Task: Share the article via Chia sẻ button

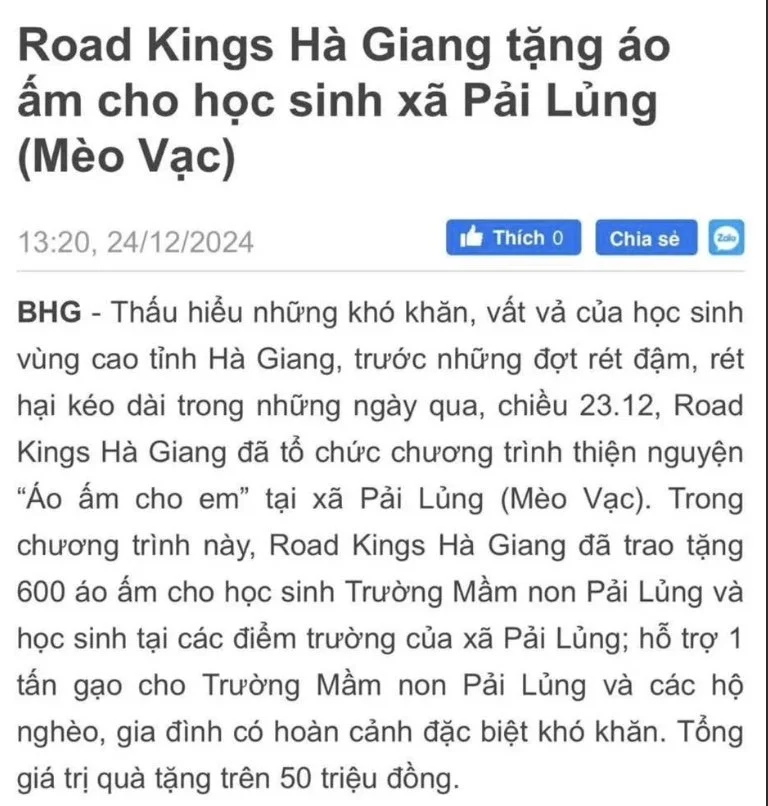Action: (x=646, y=237)
